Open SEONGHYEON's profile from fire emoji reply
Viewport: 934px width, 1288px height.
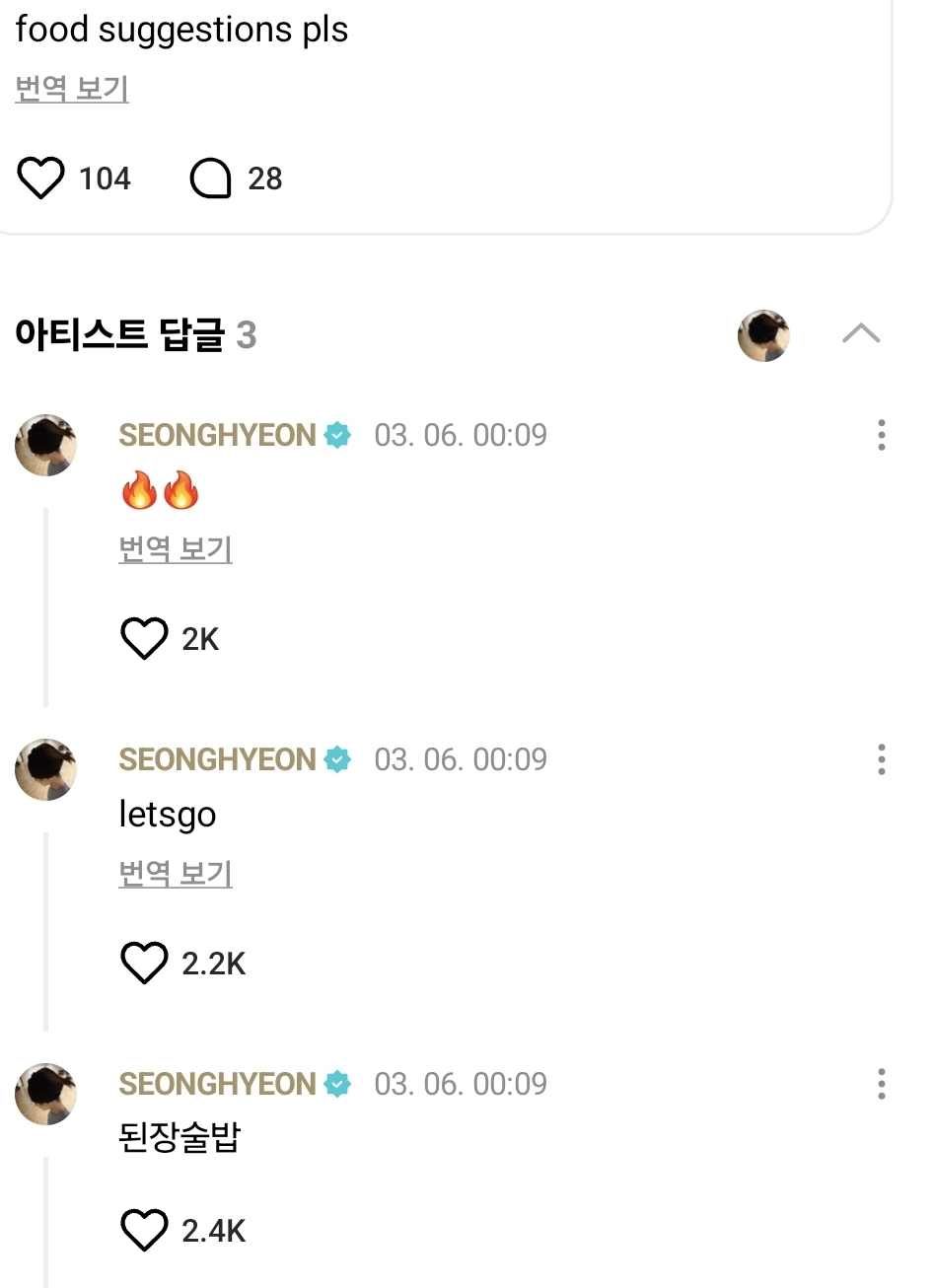pos(217,435)
